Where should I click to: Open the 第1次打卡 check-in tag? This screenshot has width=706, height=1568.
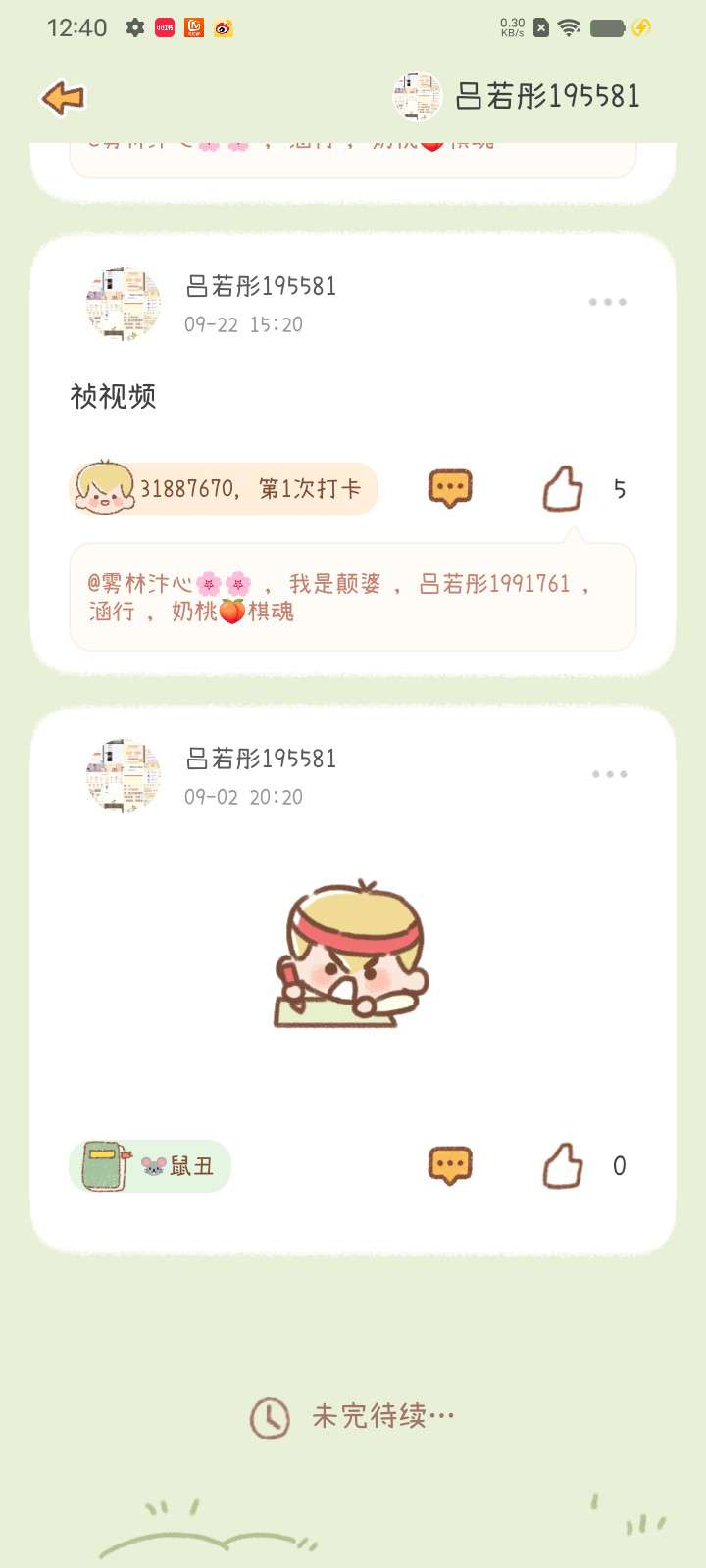[x=224, y=488]
